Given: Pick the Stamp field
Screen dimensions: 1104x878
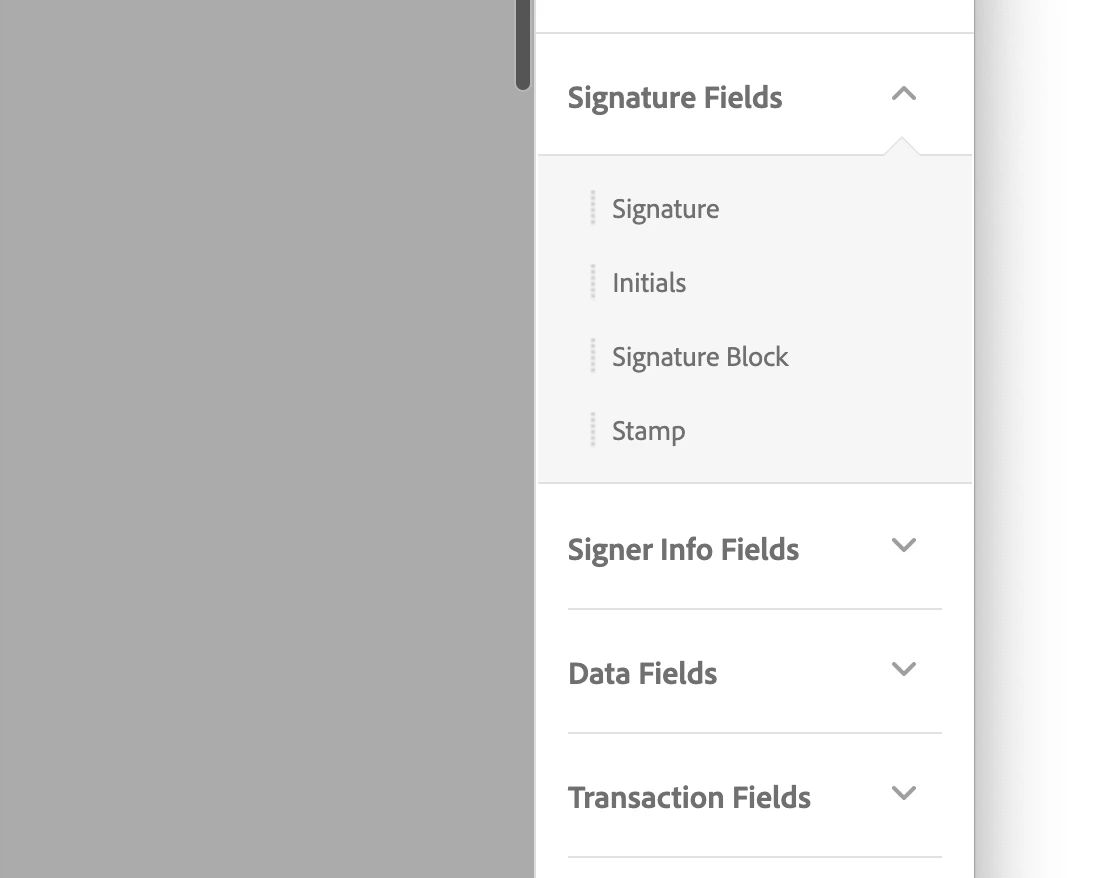Looking at the screenshot, I should pyautogui.click(x=648, y=431).
